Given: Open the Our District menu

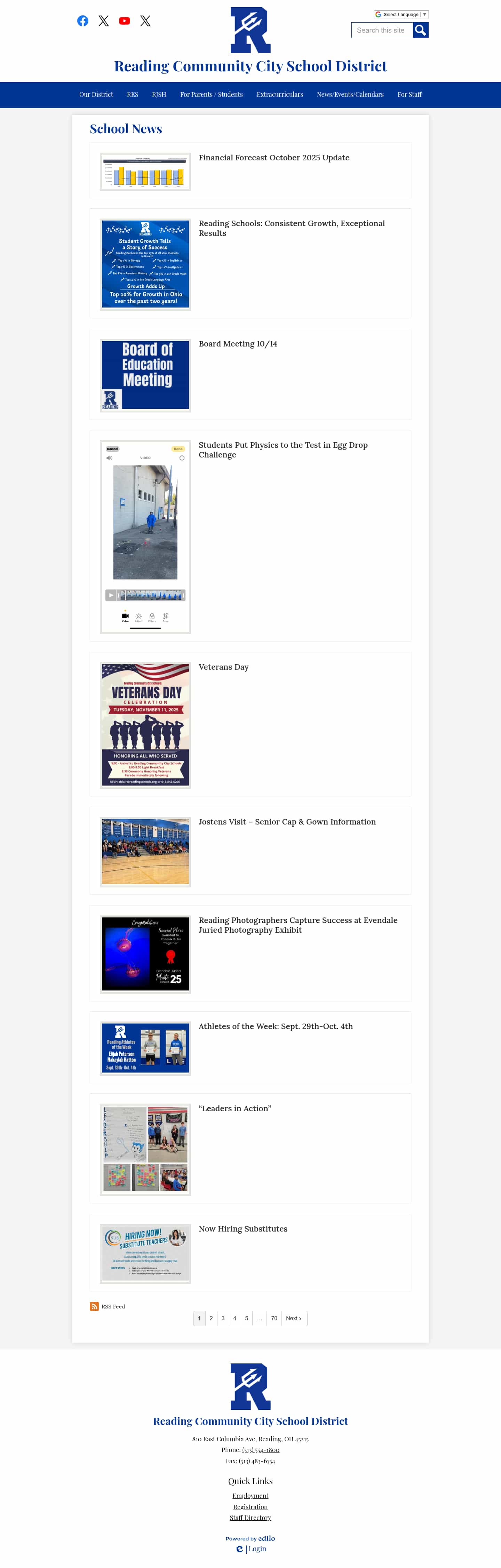Looking at the screenshot, I should click(96, 95).
